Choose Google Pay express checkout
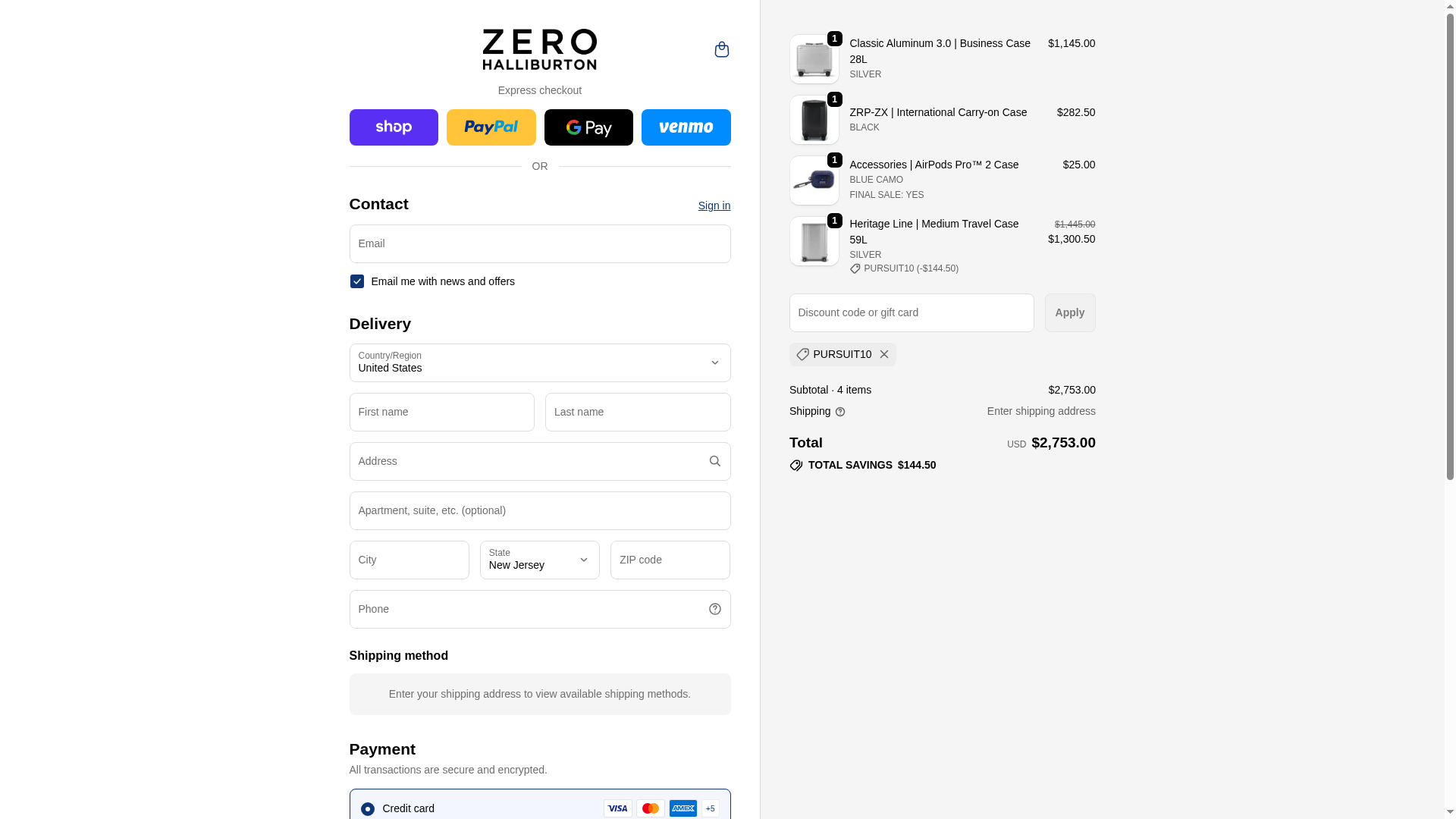The image size is (1456, 819). click(588, 127)
